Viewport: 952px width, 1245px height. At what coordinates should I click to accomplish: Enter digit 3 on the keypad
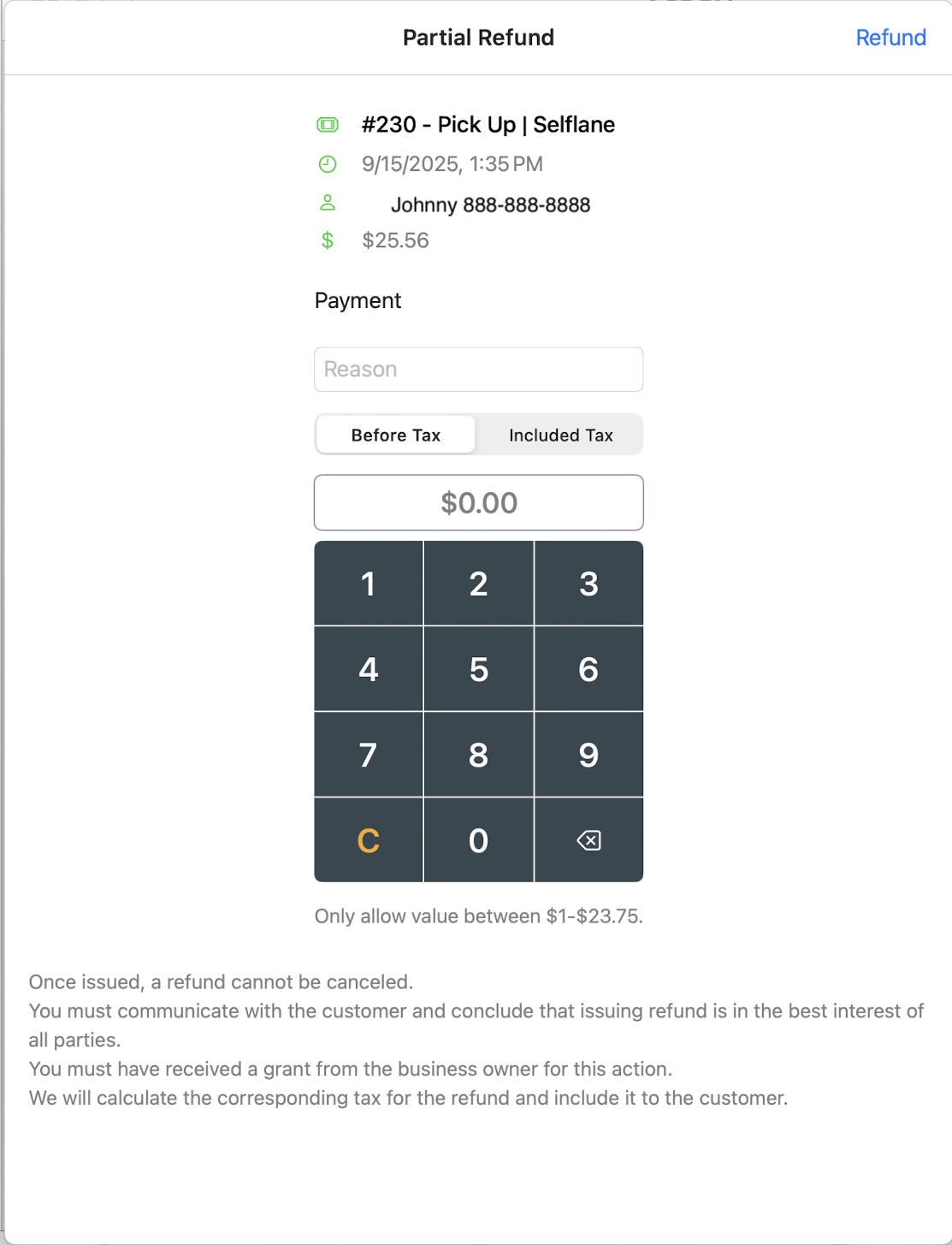588,584
